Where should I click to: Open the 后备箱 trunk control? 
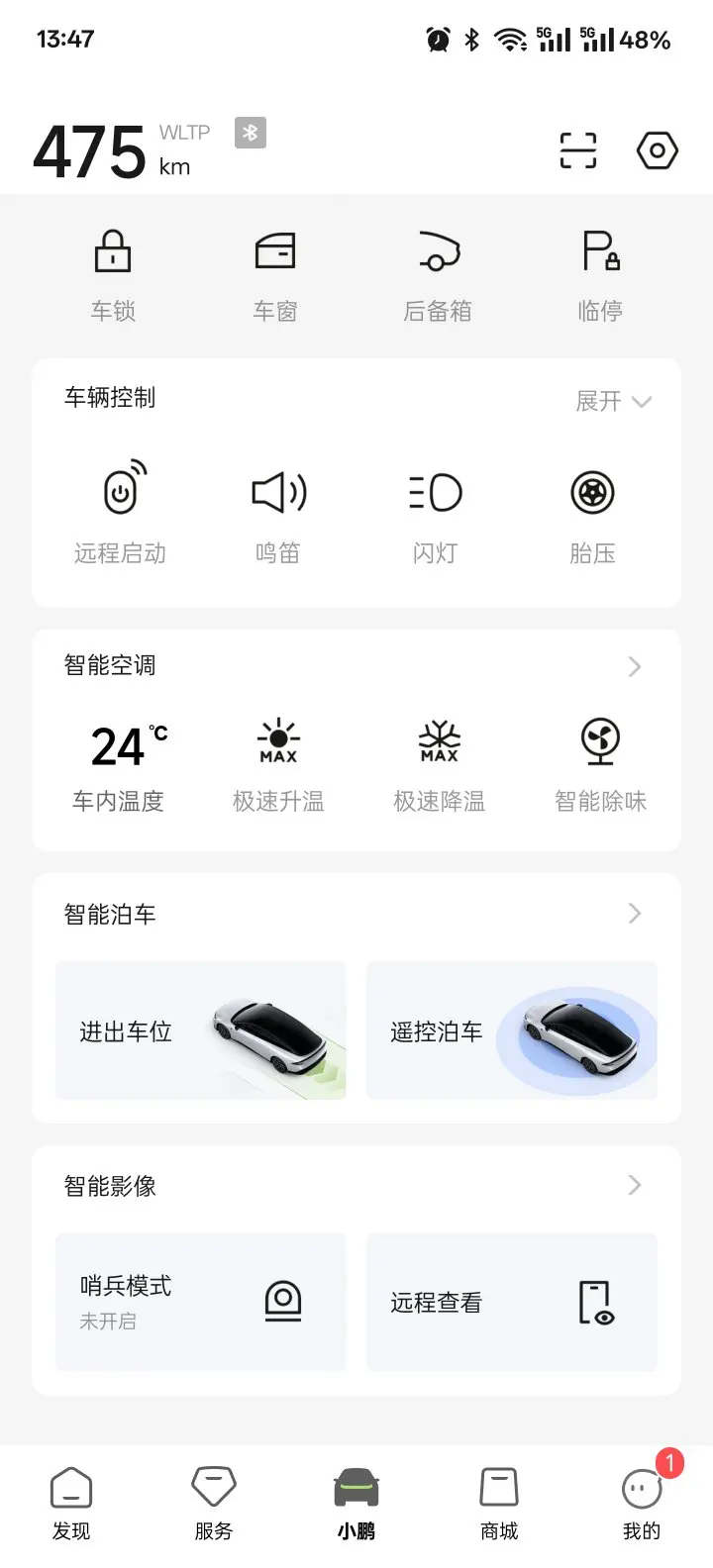[438, 275]
